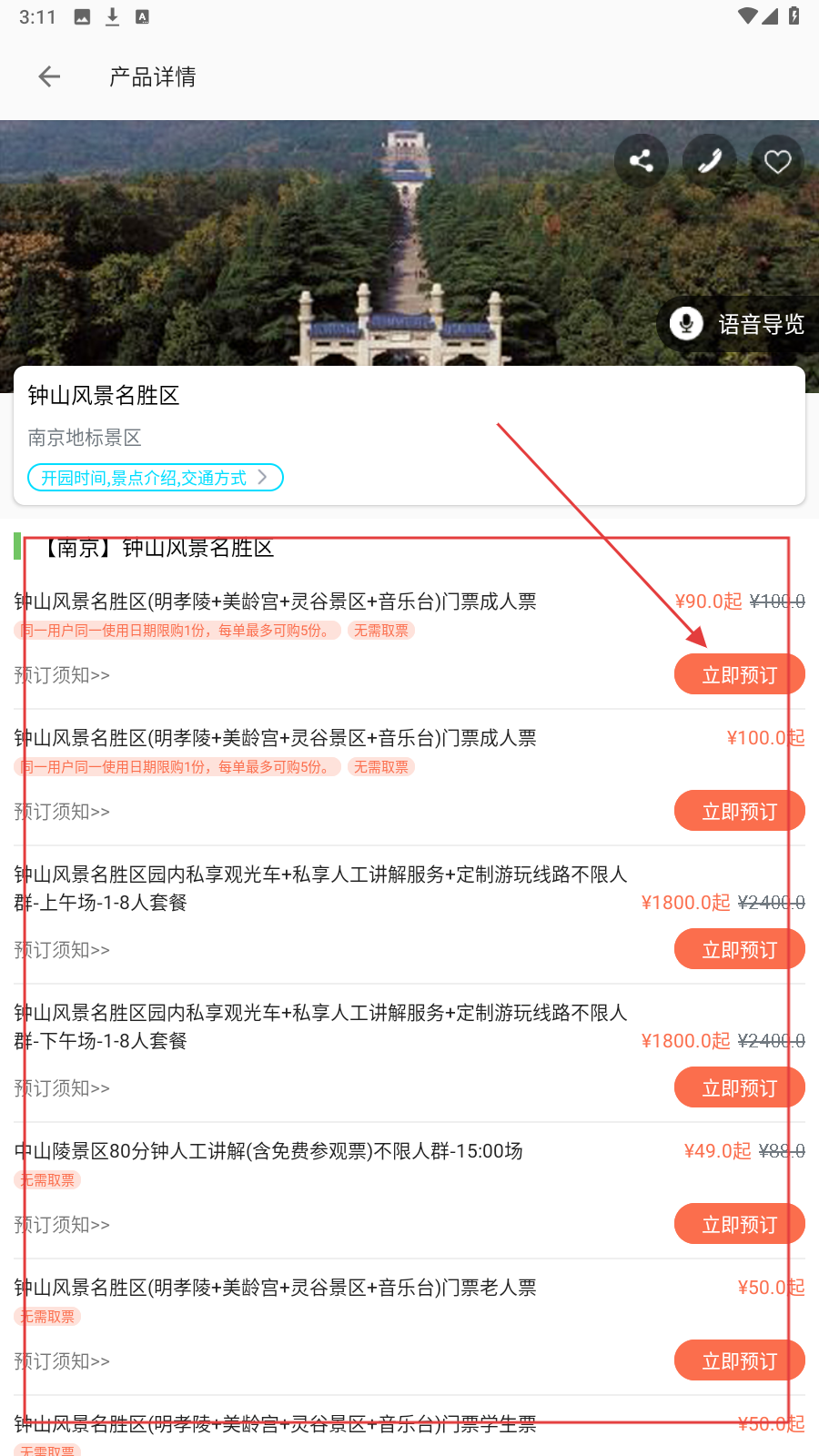Book the 下午场 1-8人套餐 package
The height and width of the screenshot is (1456, 819).
(x=739, y=1088)
